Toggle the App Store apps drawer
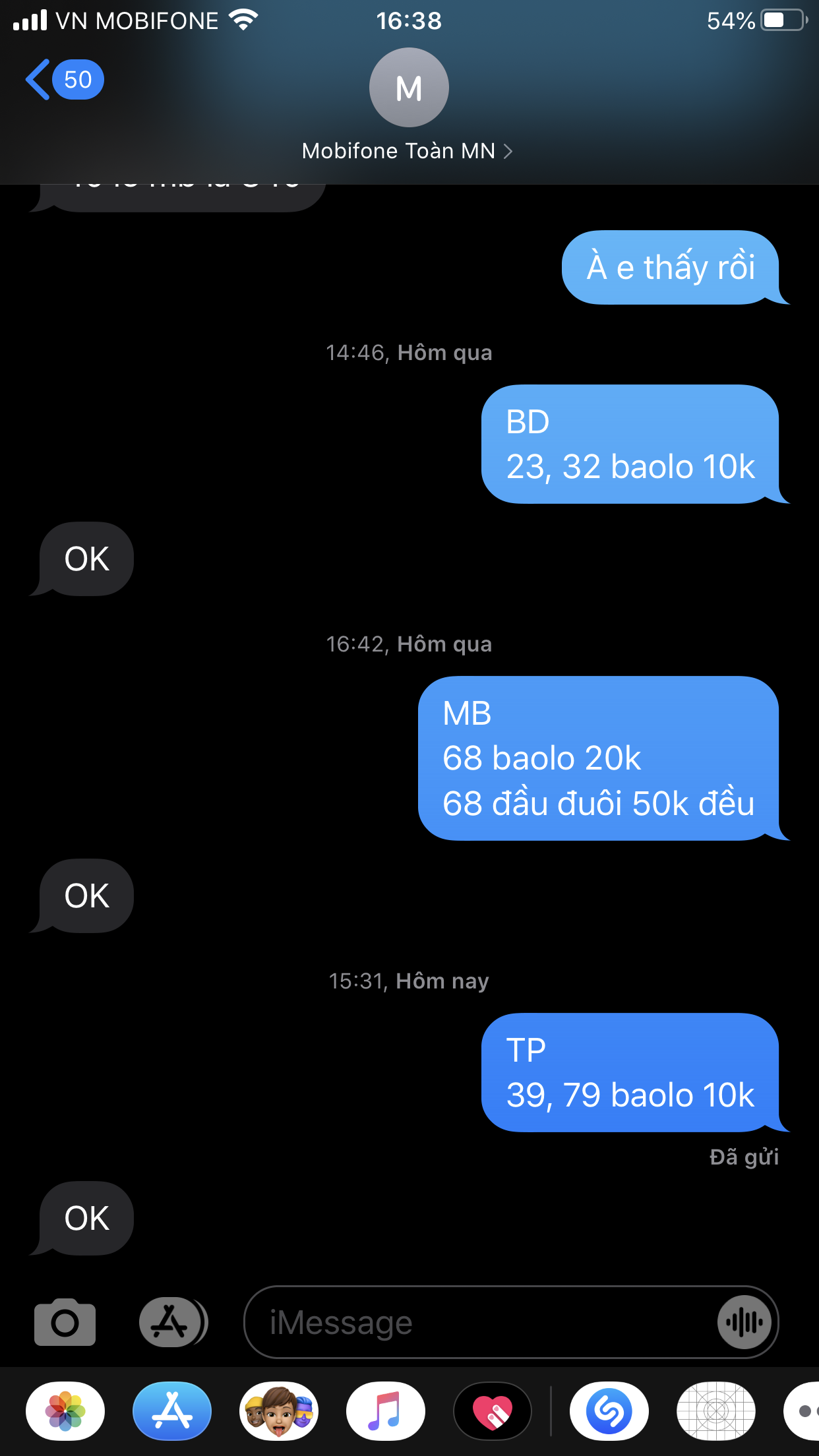The image size is (819, 1456). [171, 1322]
